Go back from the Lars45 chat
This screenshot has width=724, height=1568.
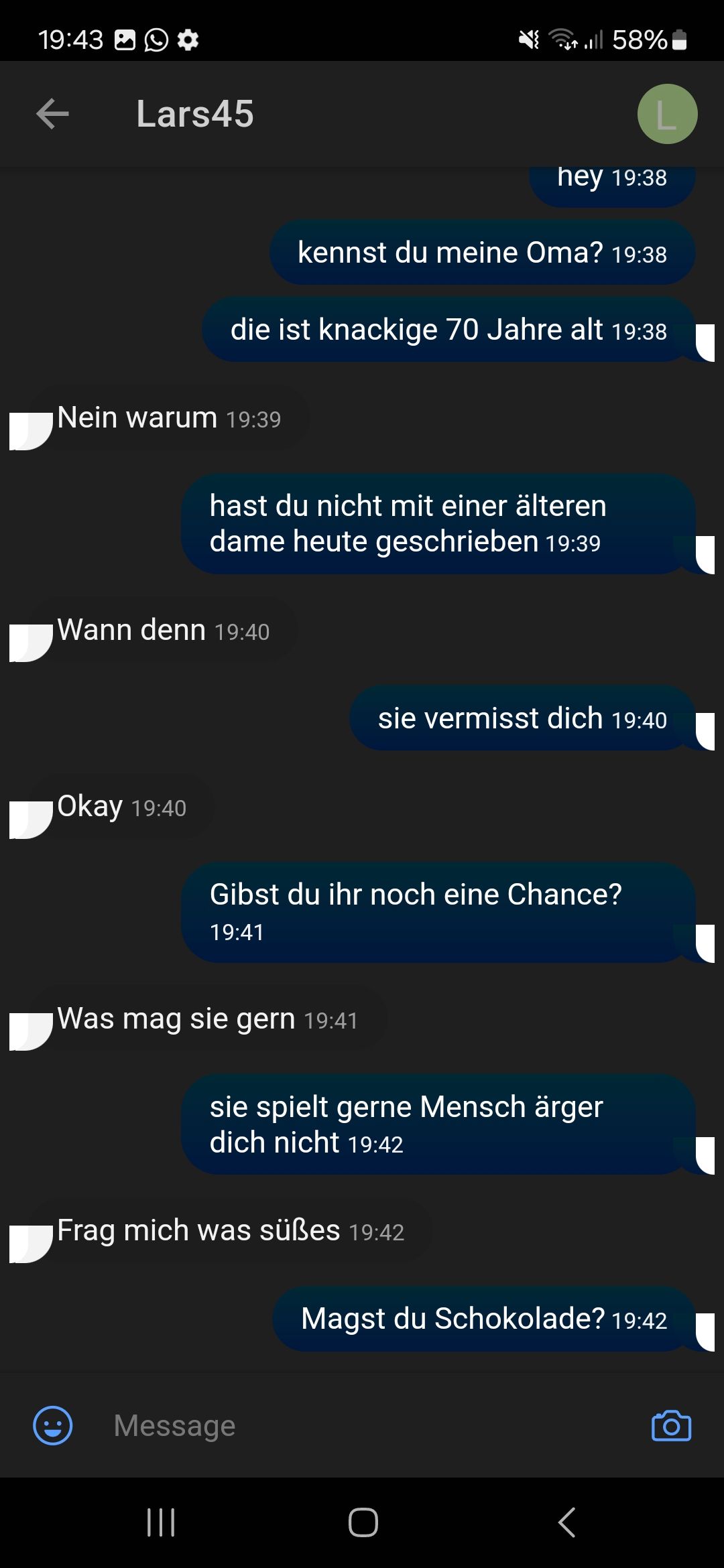(52, 113)
